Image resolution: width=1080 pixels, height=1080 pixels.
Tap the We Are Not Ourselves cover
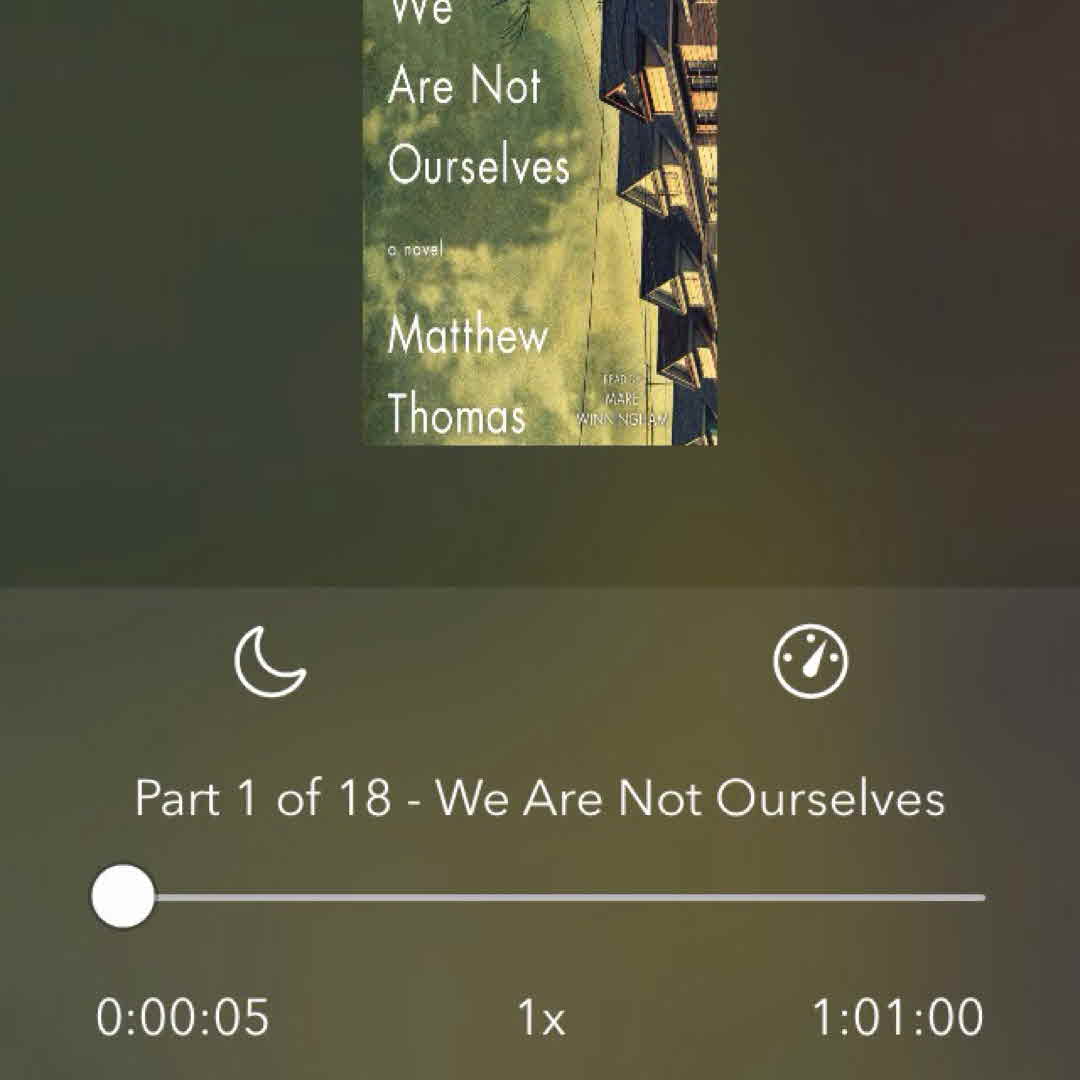point(540,220)
